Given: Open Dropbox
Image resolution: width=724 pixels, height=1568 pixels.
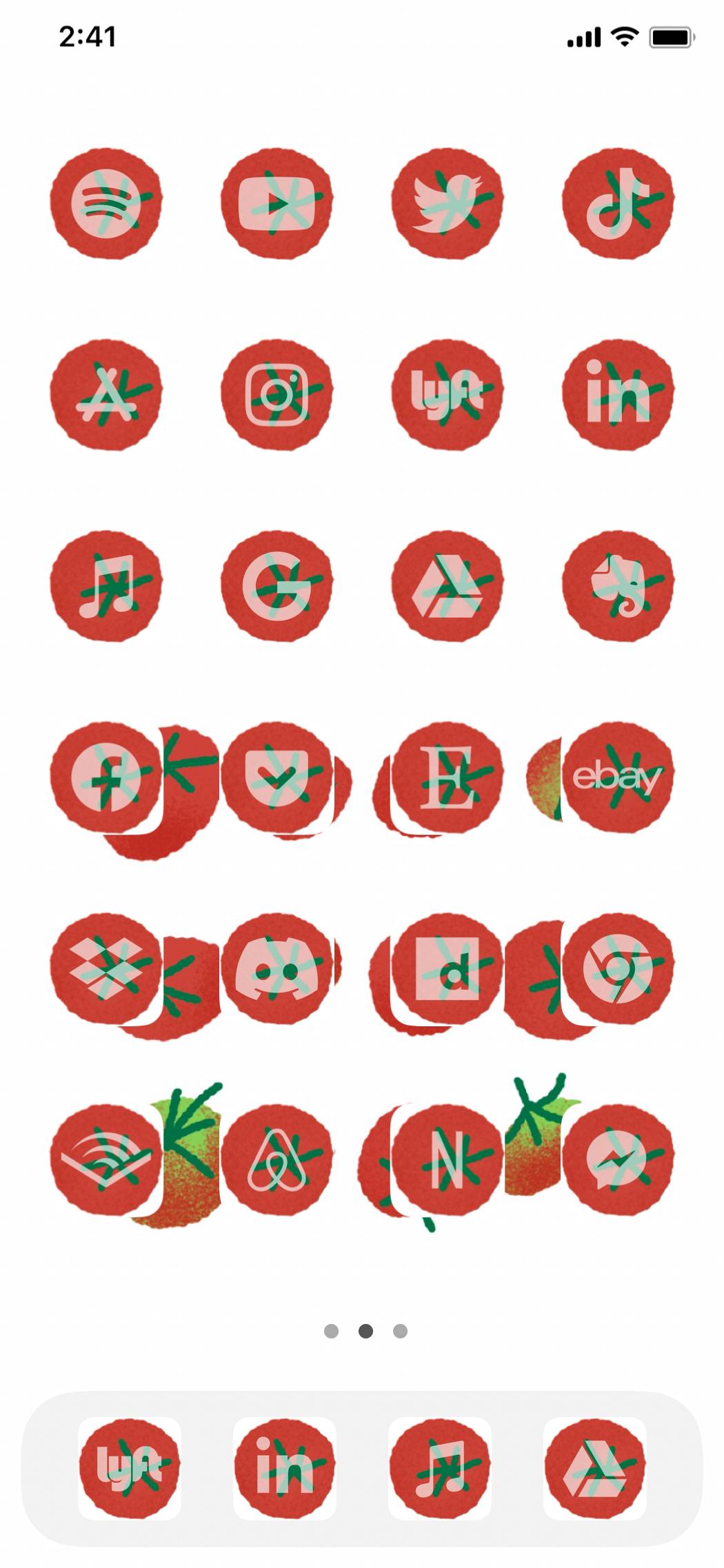Looking at the screenshot, I should pyautogui.click(x=106, y=969).
